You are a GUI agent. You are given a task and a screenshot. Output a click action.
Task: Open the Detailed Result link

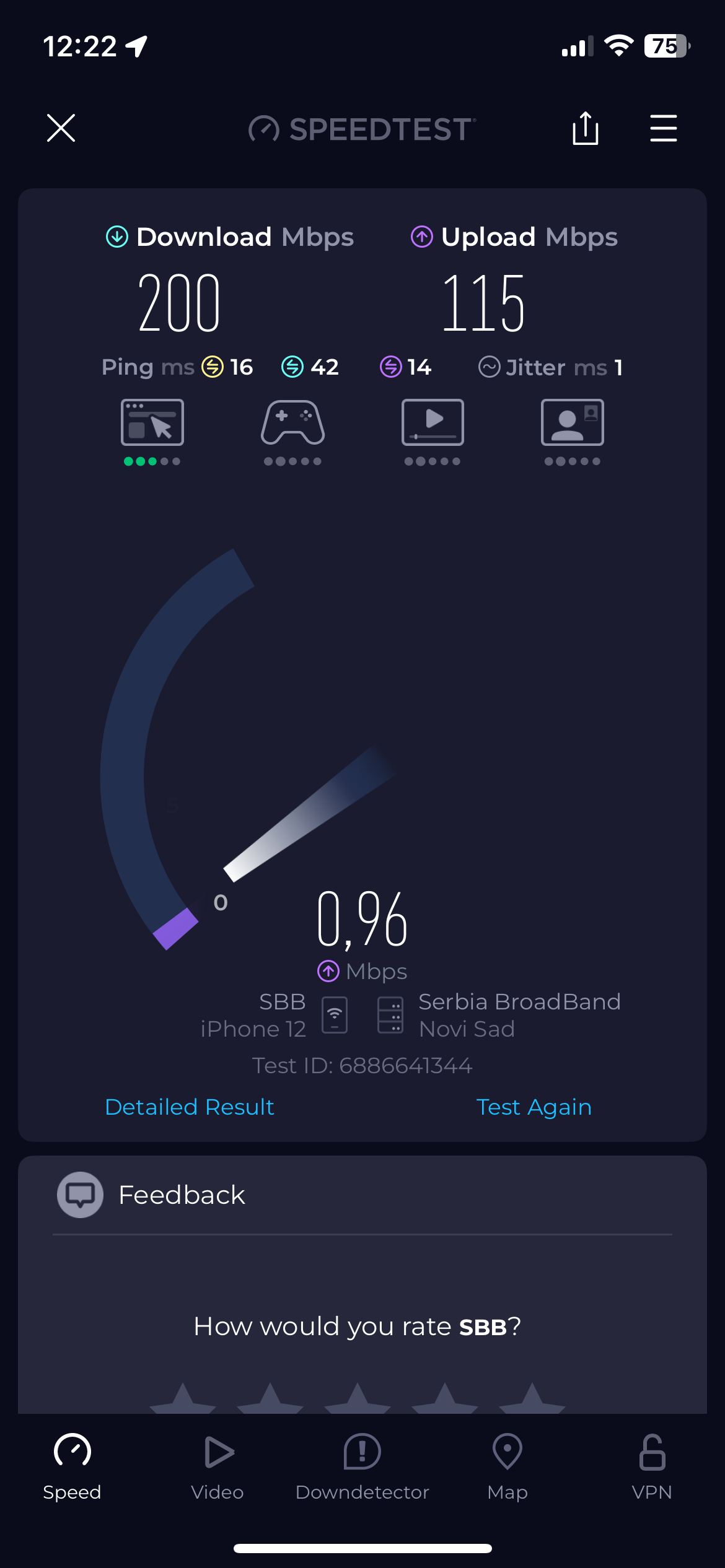point(190,1107)
